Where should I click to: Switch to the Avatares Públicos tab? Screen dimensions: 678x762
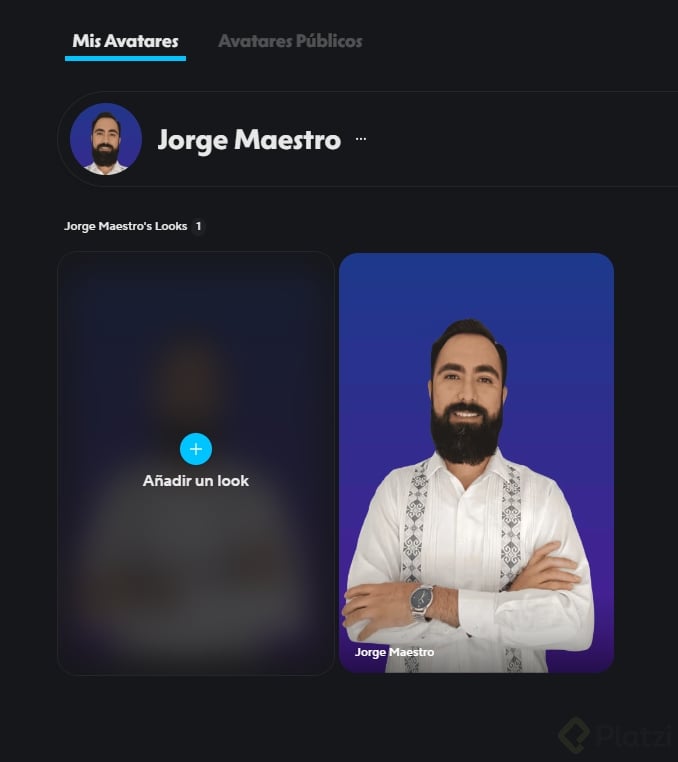(x=290, y=41)
